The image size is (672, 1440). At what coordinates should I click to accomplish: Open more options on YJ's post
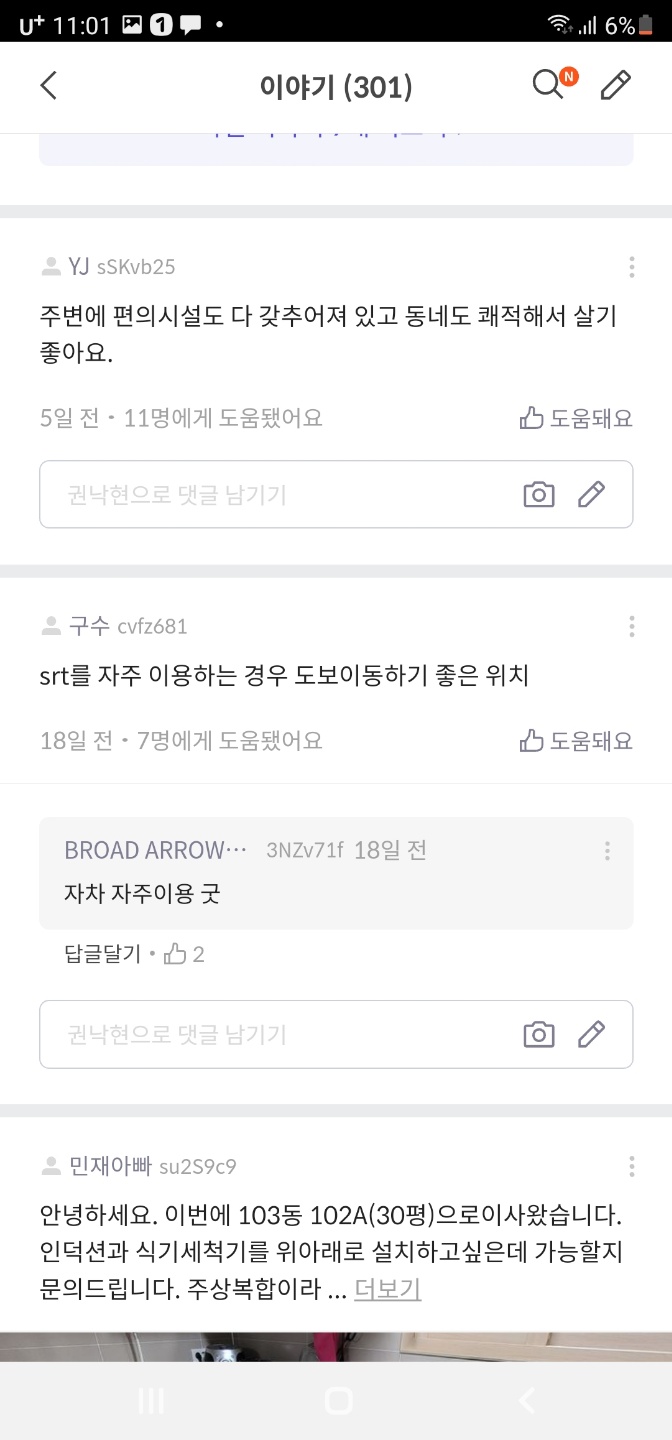click(632, 267)
